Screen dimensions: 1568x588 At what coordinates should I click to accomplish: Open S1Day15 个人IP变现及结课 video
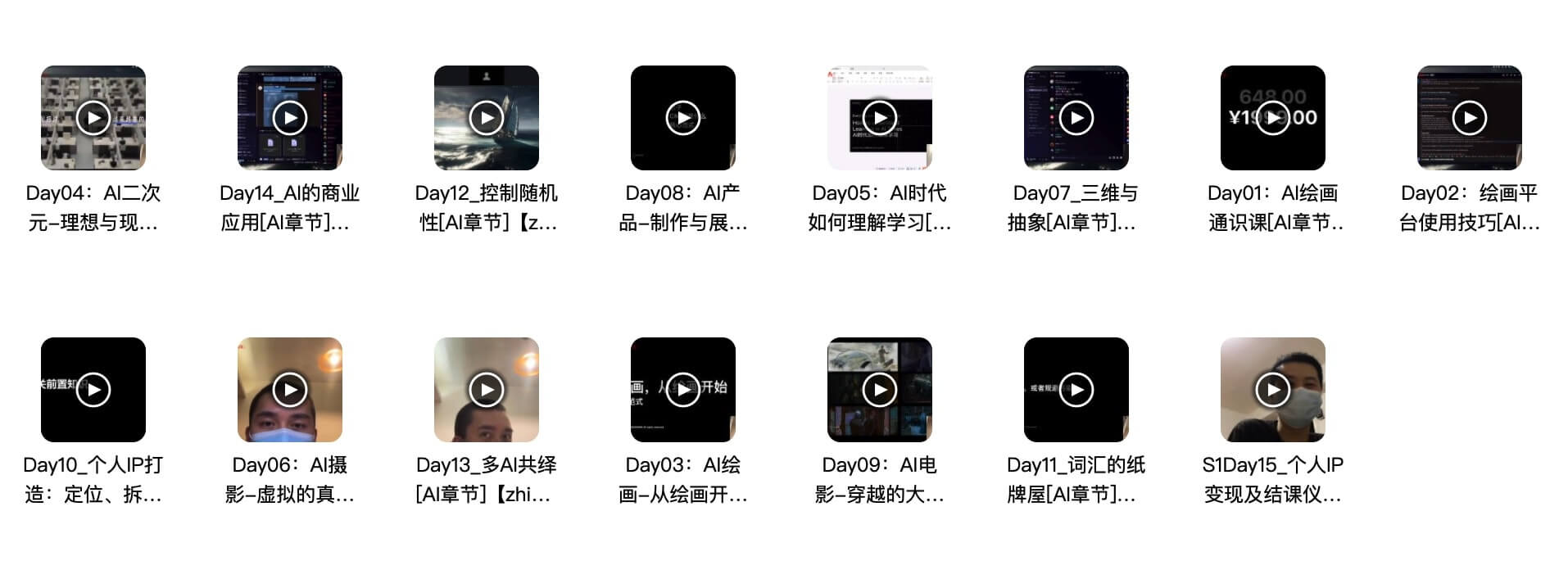click(x=1273, y=390)
